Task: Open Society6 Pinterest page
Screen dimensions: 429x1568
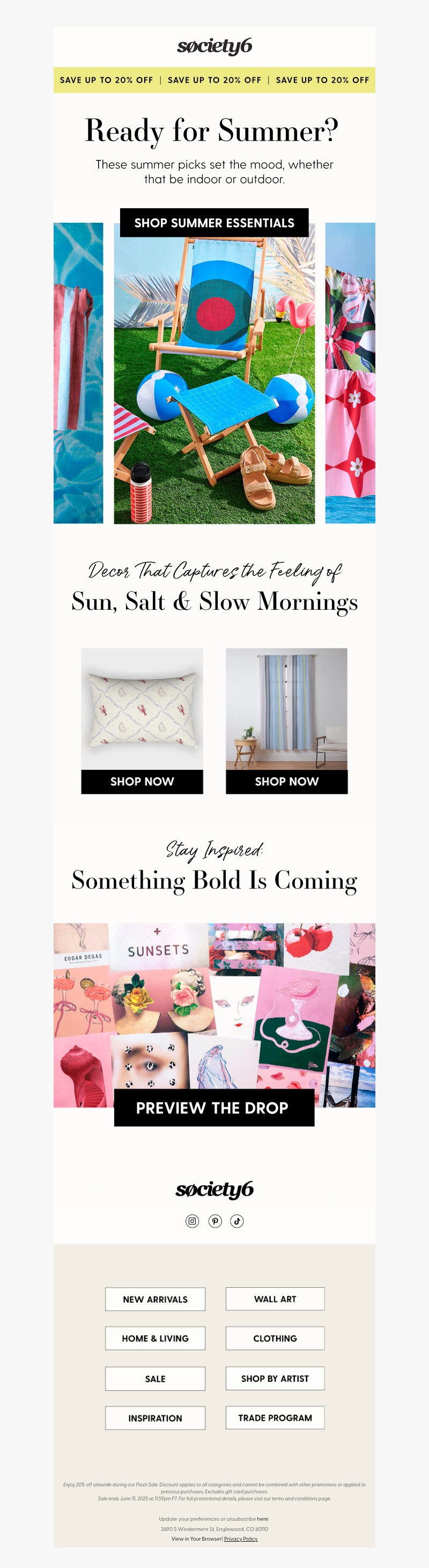Action: pyautogui.click(x=215, y=1221)
